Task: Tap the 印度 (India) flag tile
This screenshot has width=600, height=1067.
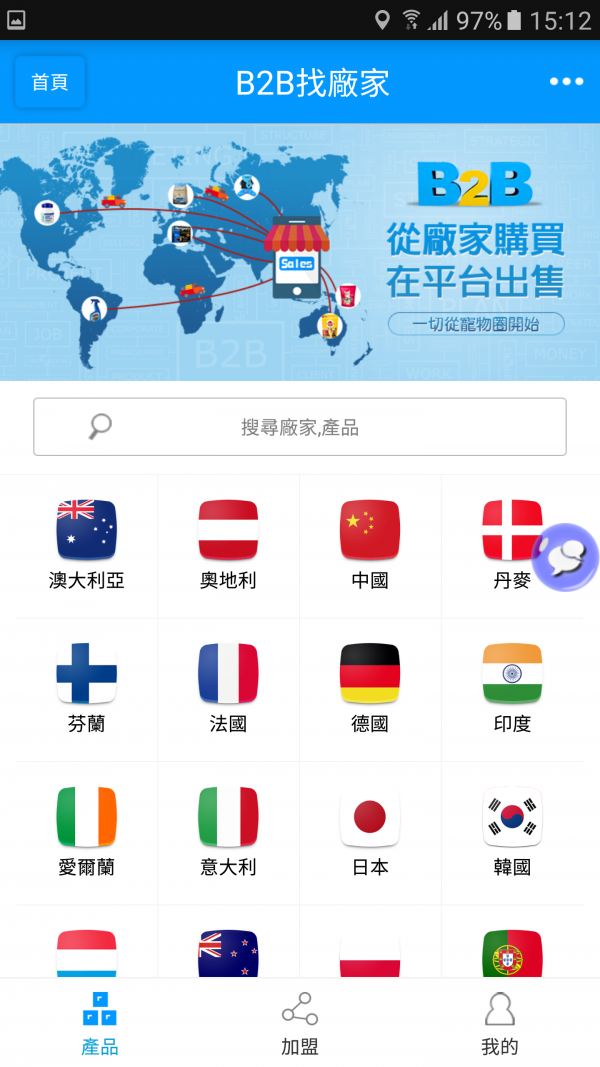Action: pyautogui.click(x=512, y=687)
